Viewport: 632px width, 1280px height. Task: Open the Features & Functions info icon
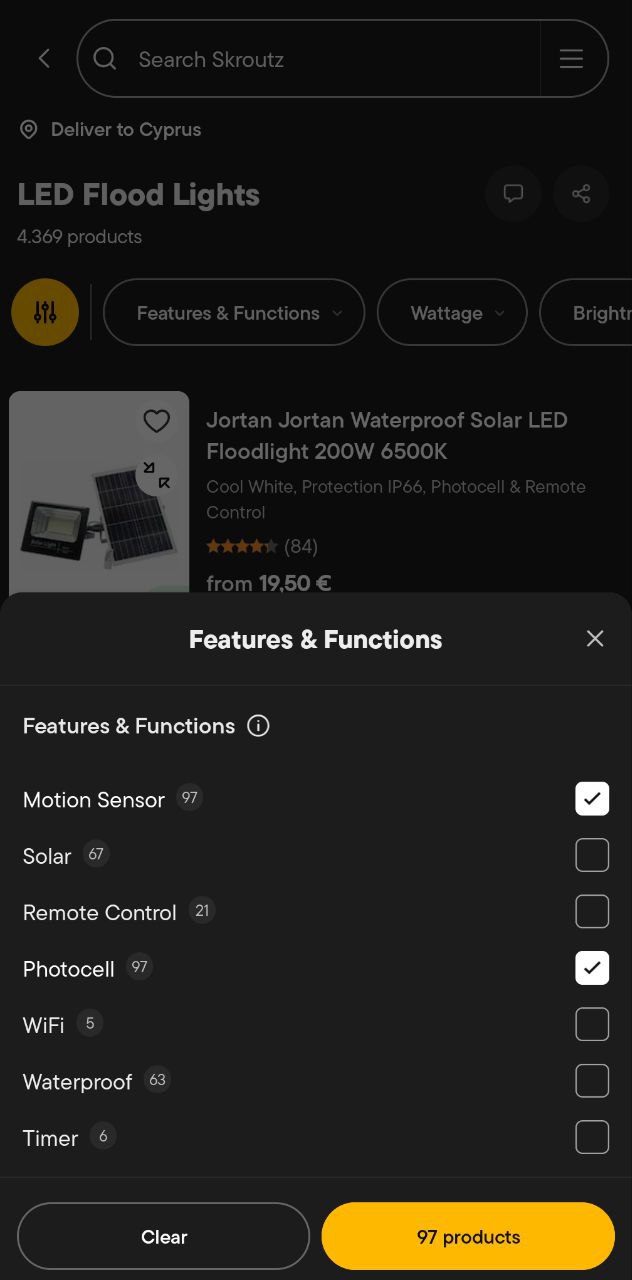pos(258,726)
